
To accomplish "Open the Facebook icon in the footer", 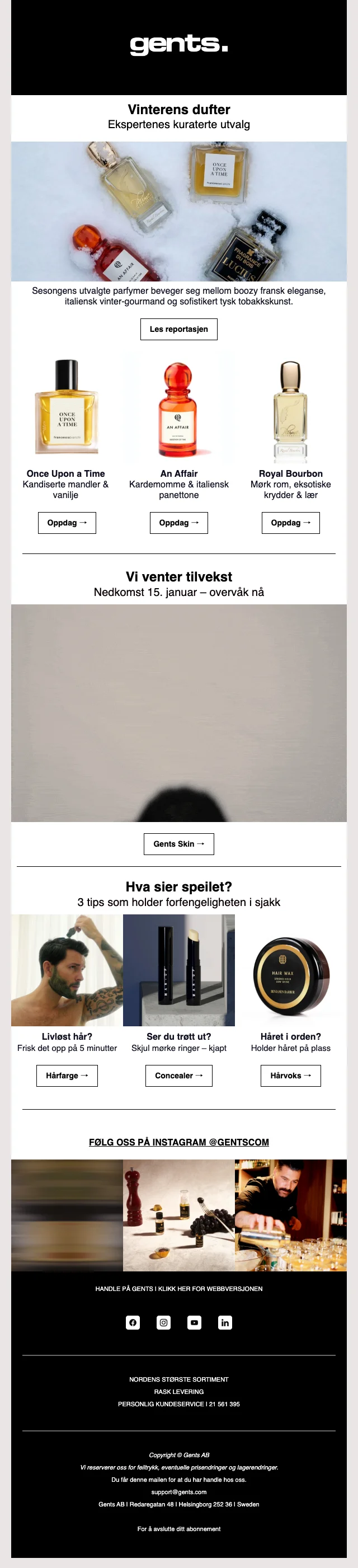I will (x=133, y=1323).
